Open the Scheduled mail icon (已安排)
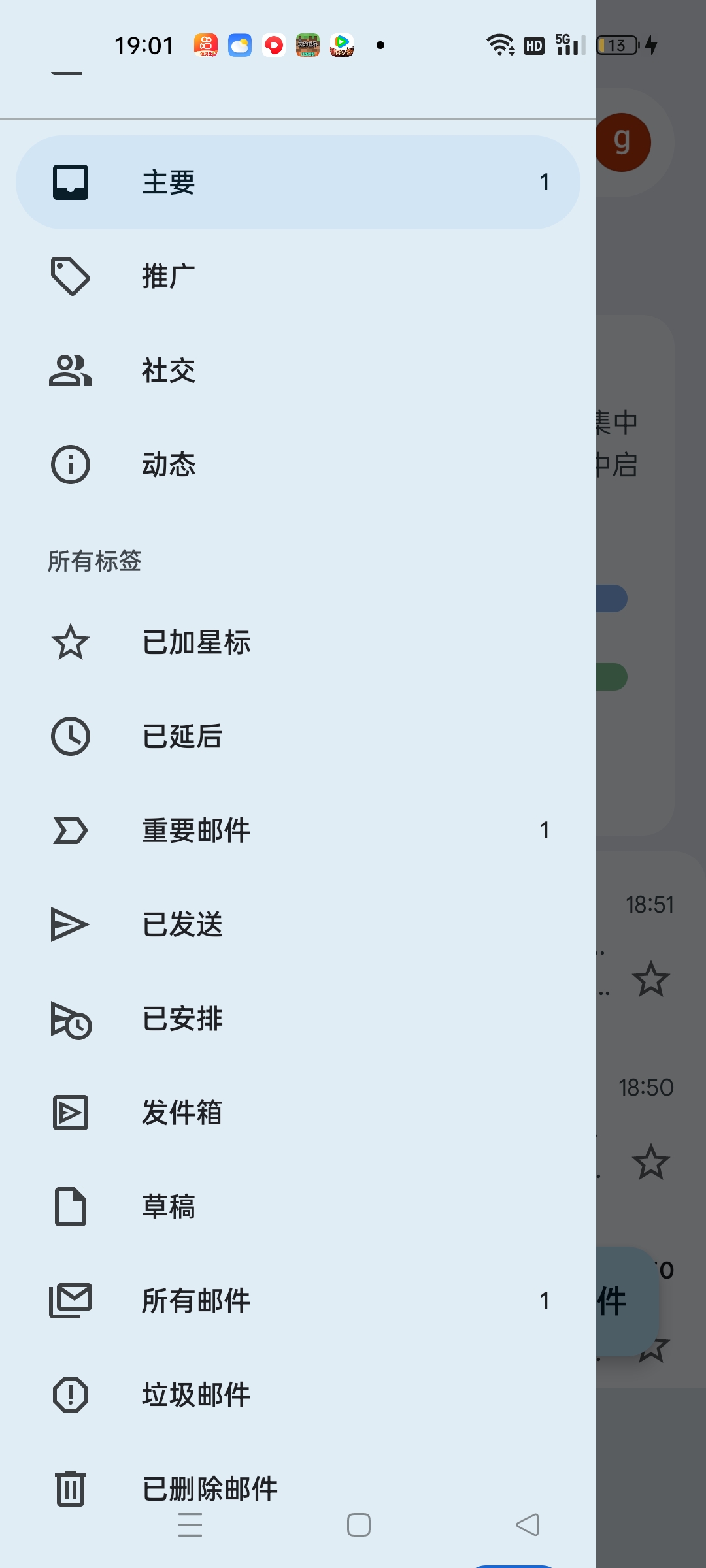 click(70, 1019)
